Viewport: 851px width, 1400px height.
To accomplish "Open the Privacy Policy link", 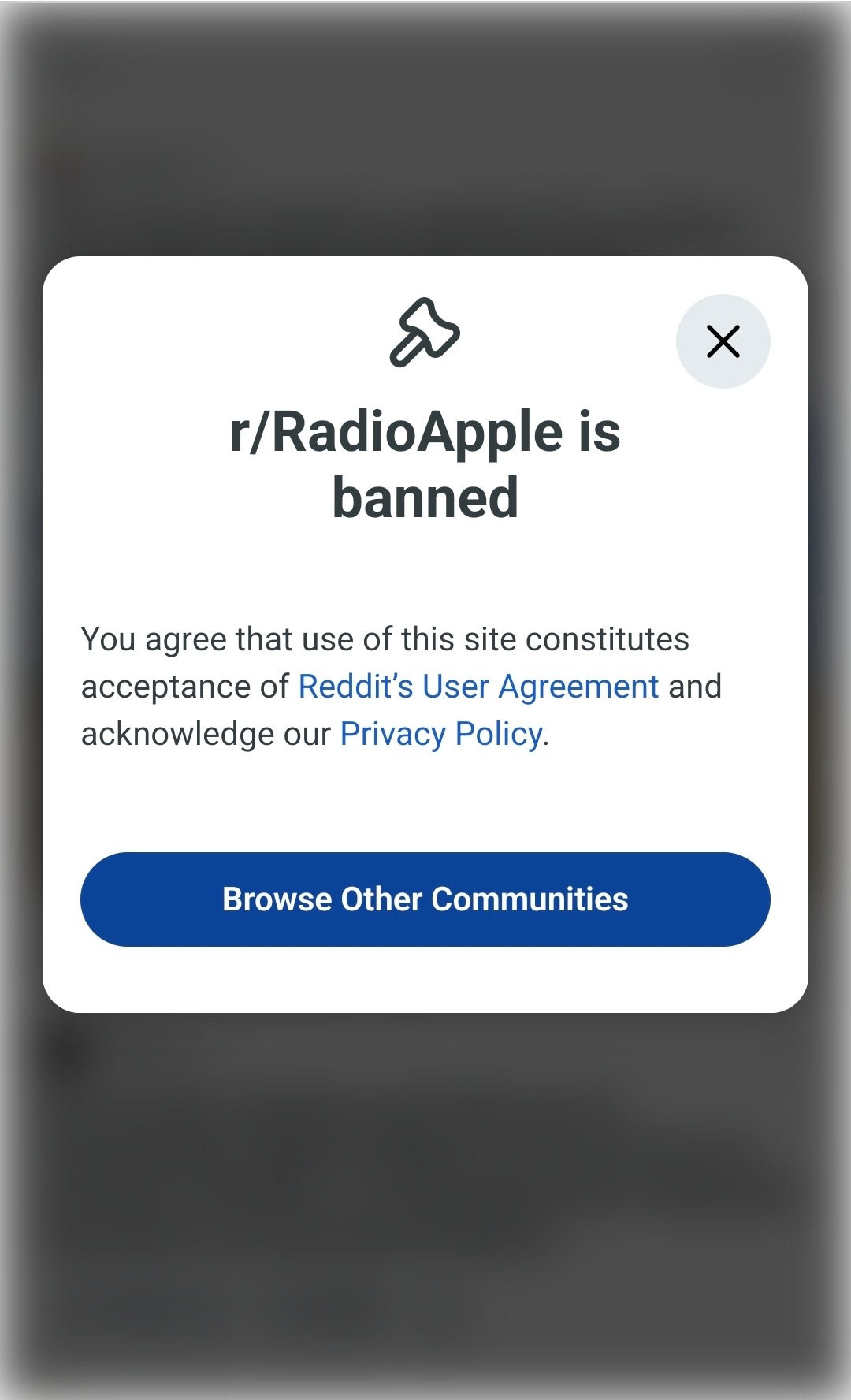I will click(x=441, y=734).
